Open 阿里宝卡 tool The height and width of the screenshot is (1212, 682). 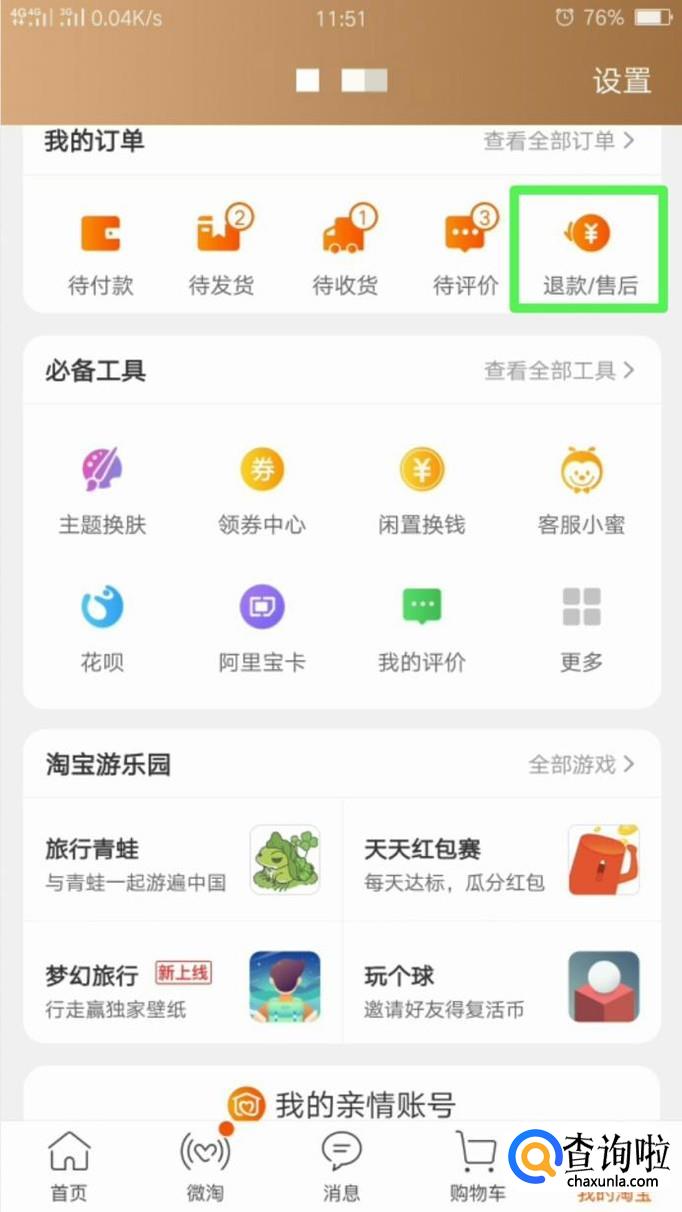pyautogui.click(x=262, y=625)
